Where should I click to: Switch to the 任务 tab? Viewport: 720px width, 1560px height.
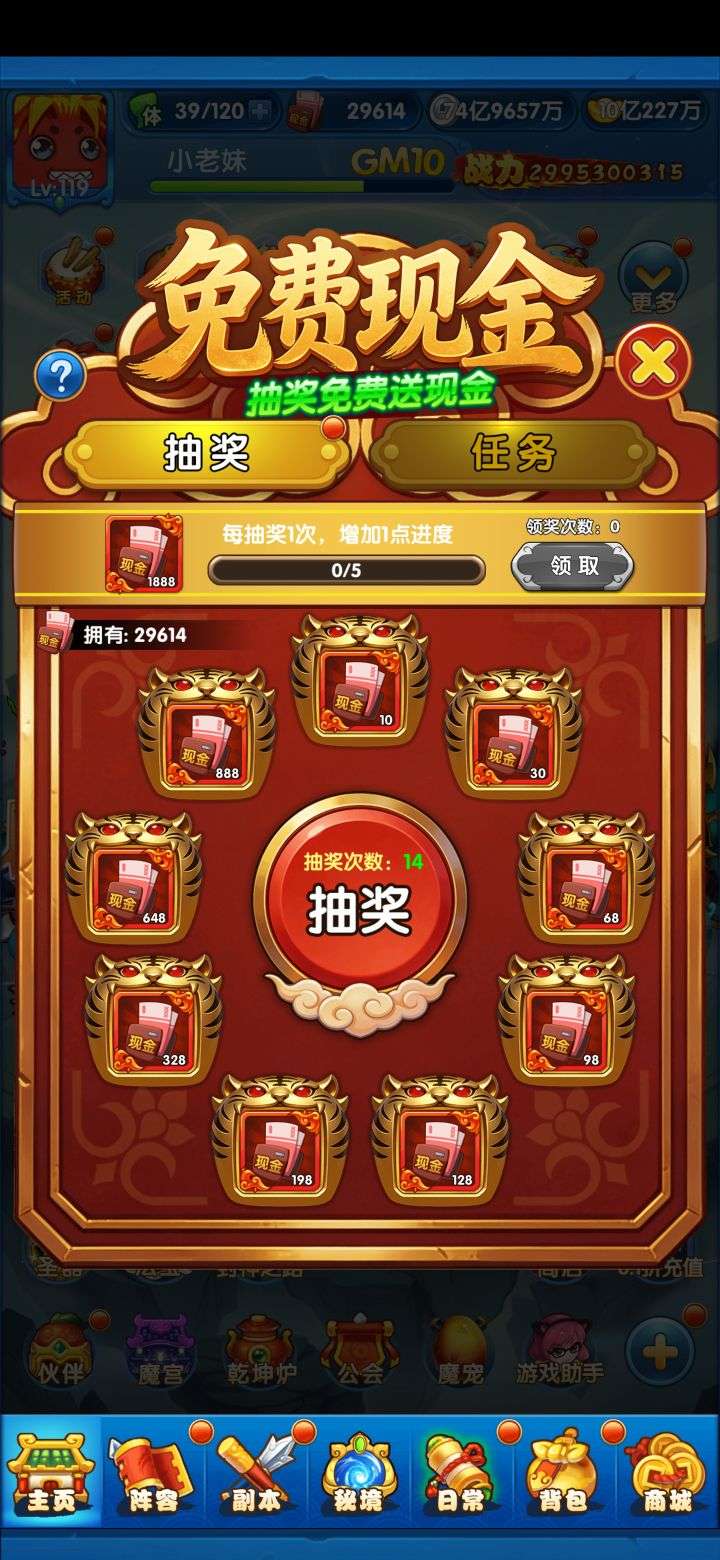tap(512, 454)
